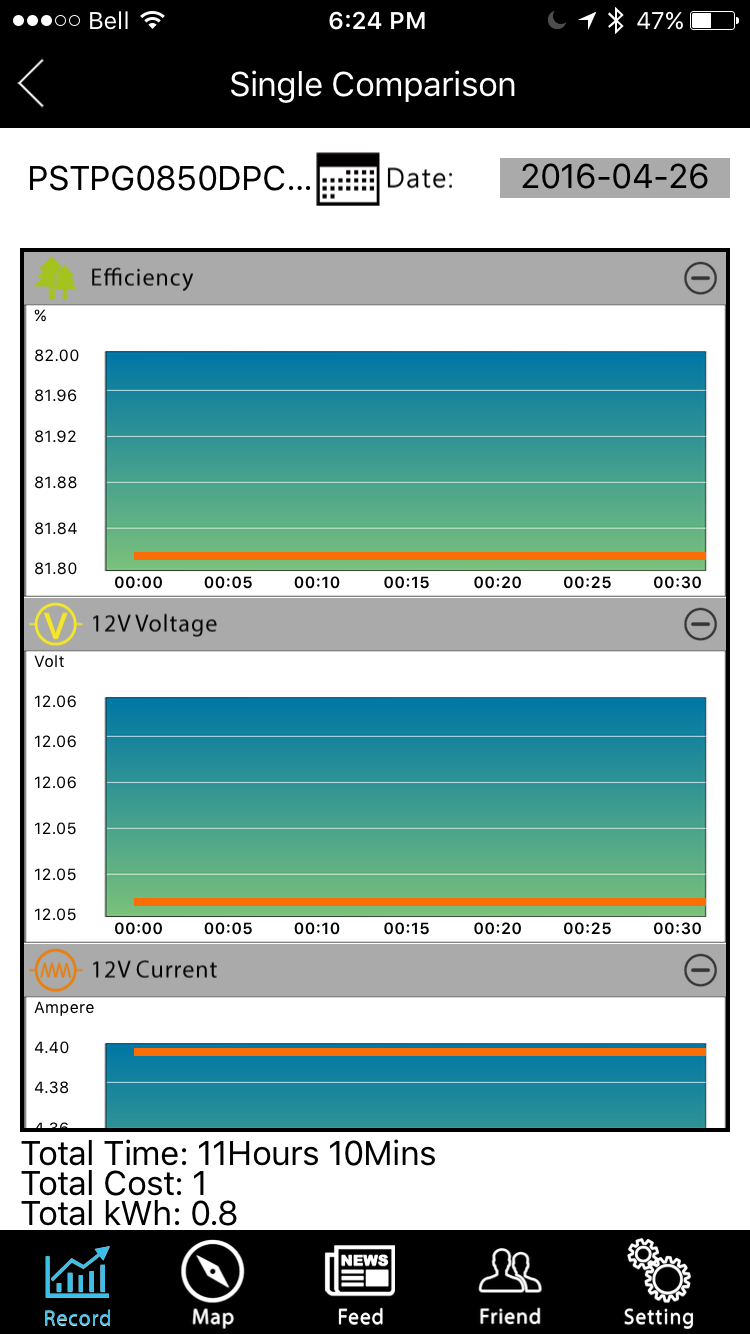
Task: Collapse the Efficiency chart
Action: (x=700, y=278)
